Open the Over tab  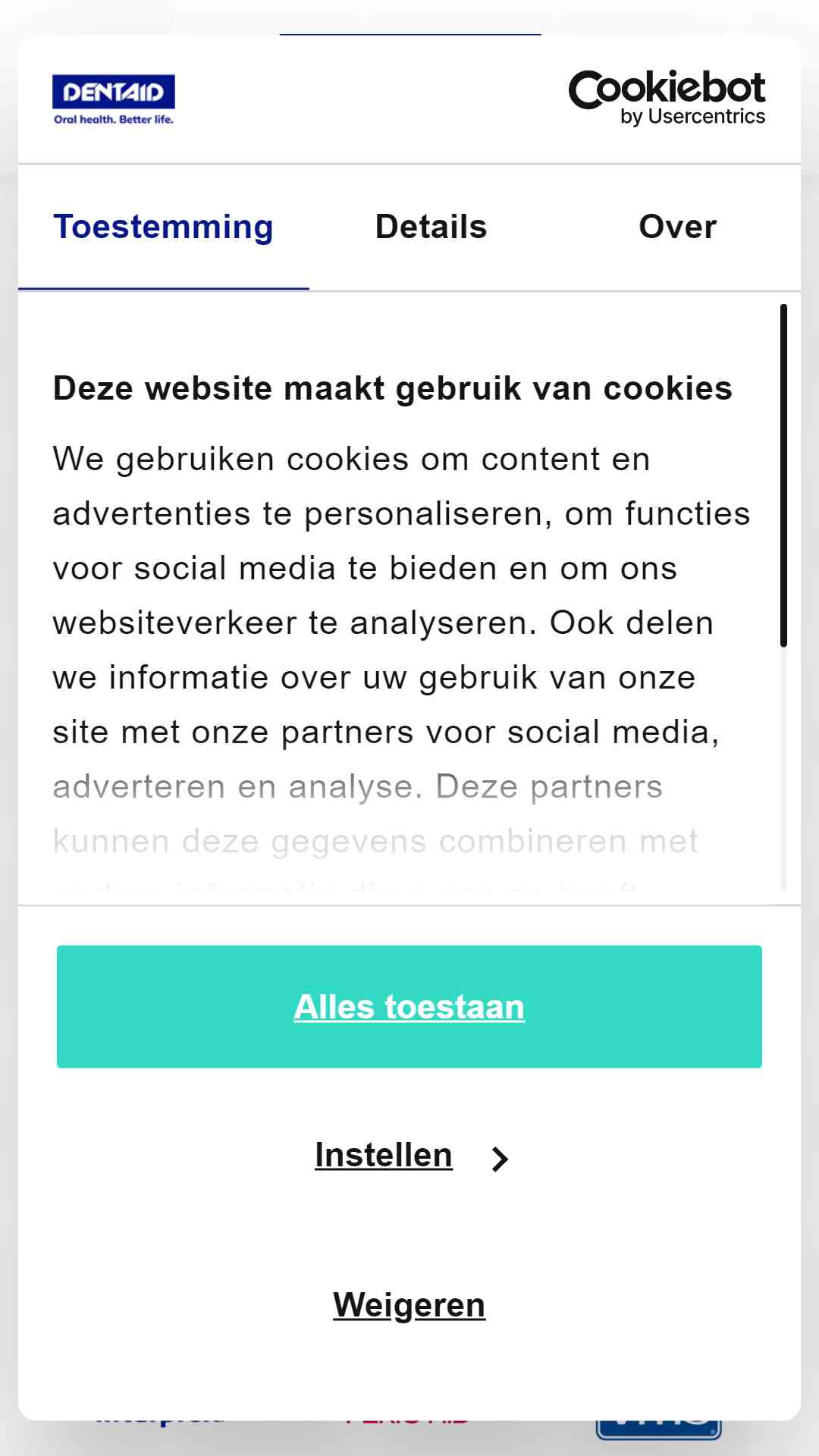click(x=677, y=227)
